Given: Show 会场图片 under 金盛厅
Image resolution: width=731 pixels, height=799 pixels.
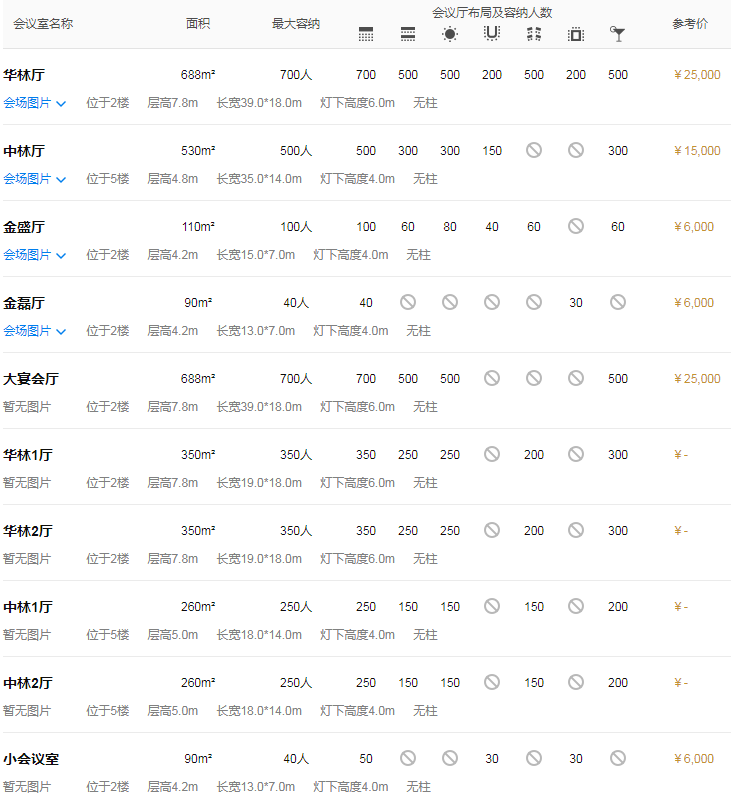Looking at the screenshot, I should (x=34, y=255).
